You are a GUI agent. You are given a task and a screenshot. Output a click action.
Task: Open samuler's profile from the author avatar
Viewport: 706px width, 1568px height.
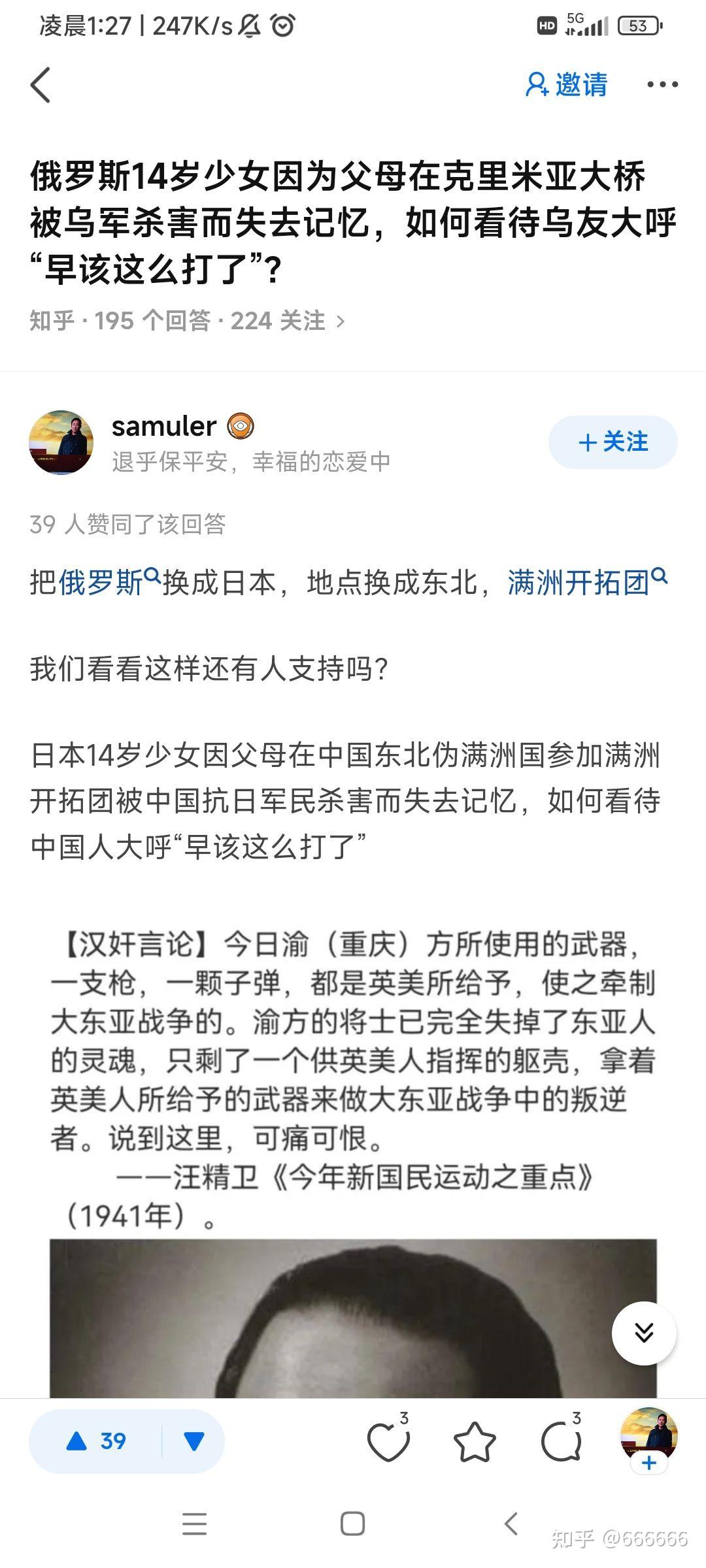[x=61, y=442]
